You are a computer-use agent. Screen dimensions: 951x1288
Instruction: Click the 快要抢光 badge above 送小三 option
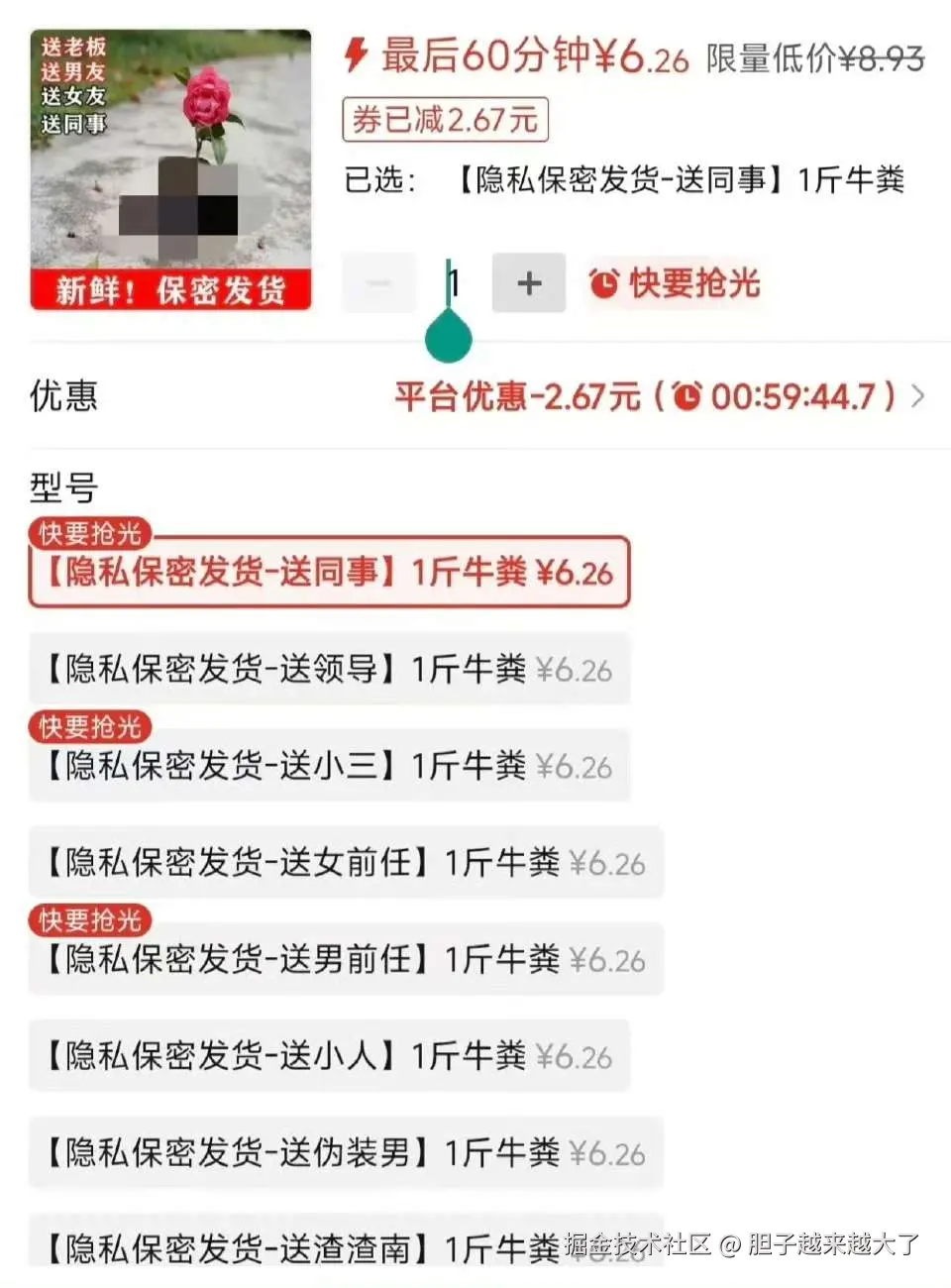(89, 726)
